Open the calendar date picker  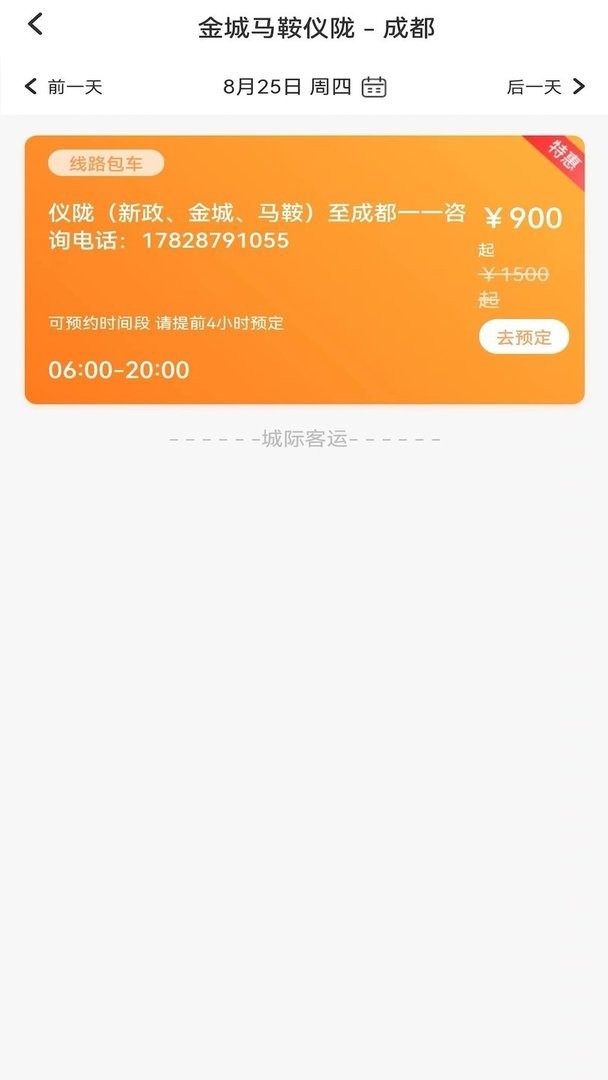tap(374, 87)
